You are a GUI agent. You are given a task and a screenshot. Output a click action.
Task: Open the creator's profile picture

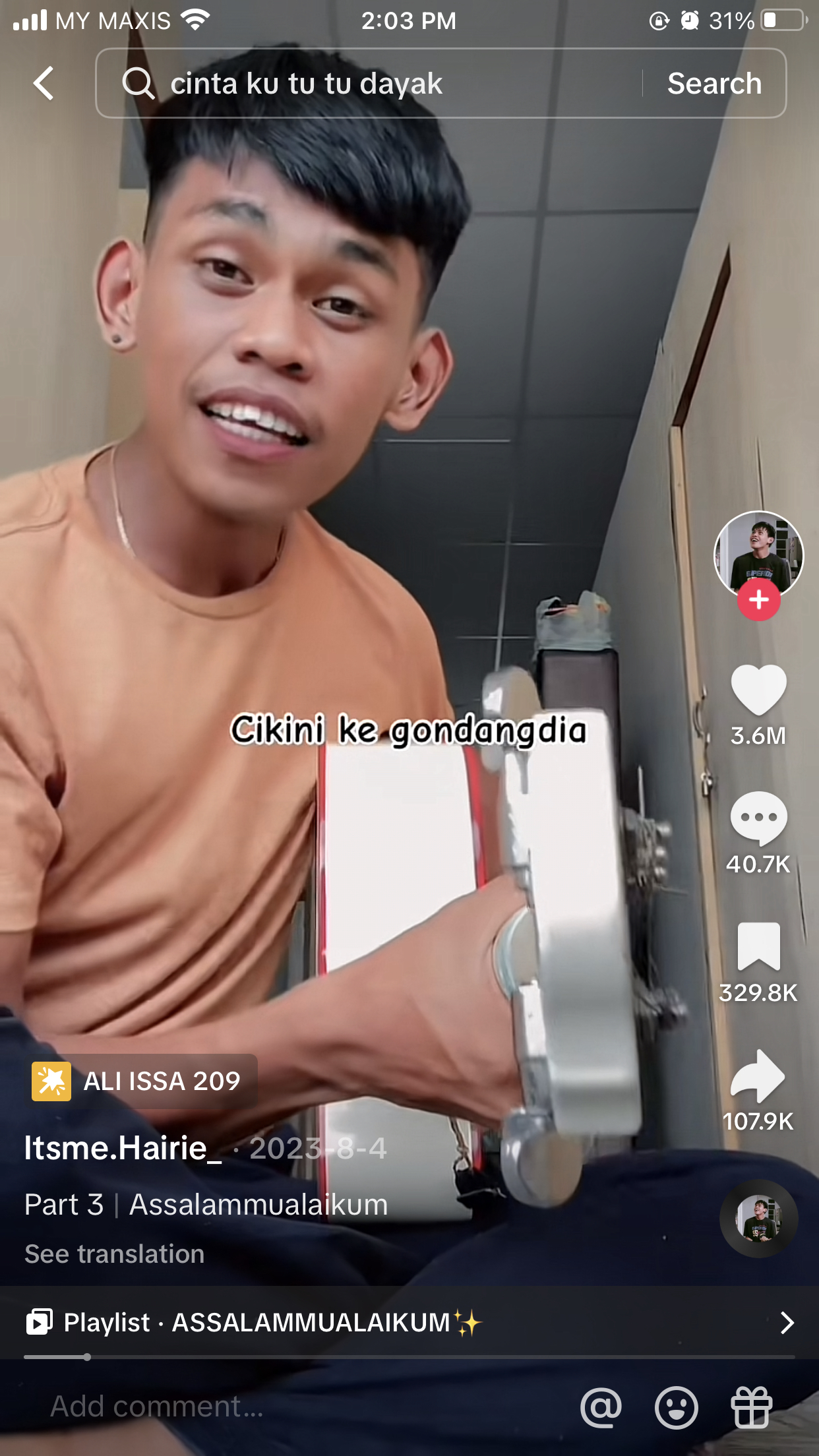click(x=758, y=553)
